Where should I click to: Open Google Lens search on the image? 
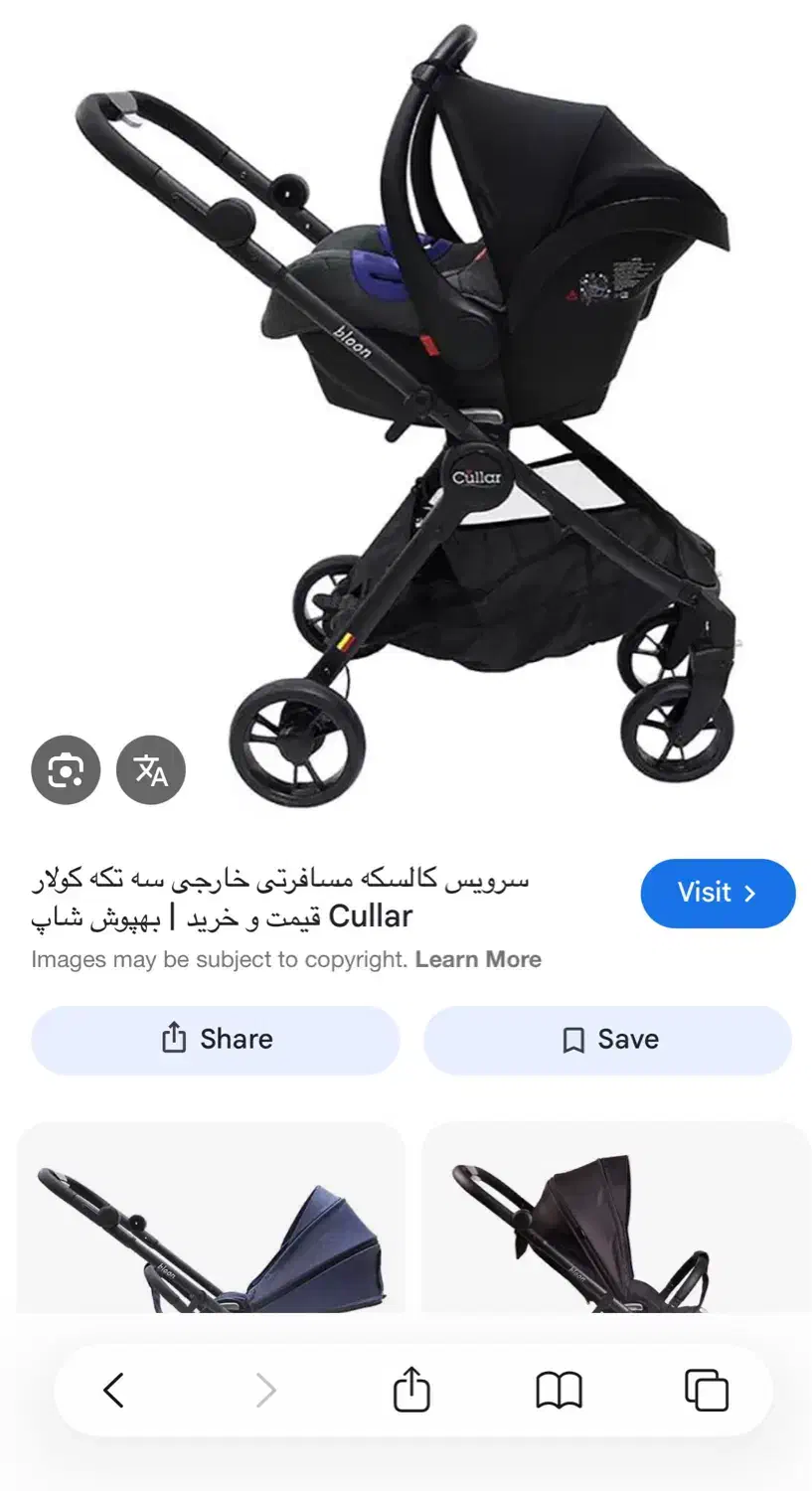[66, 769]
